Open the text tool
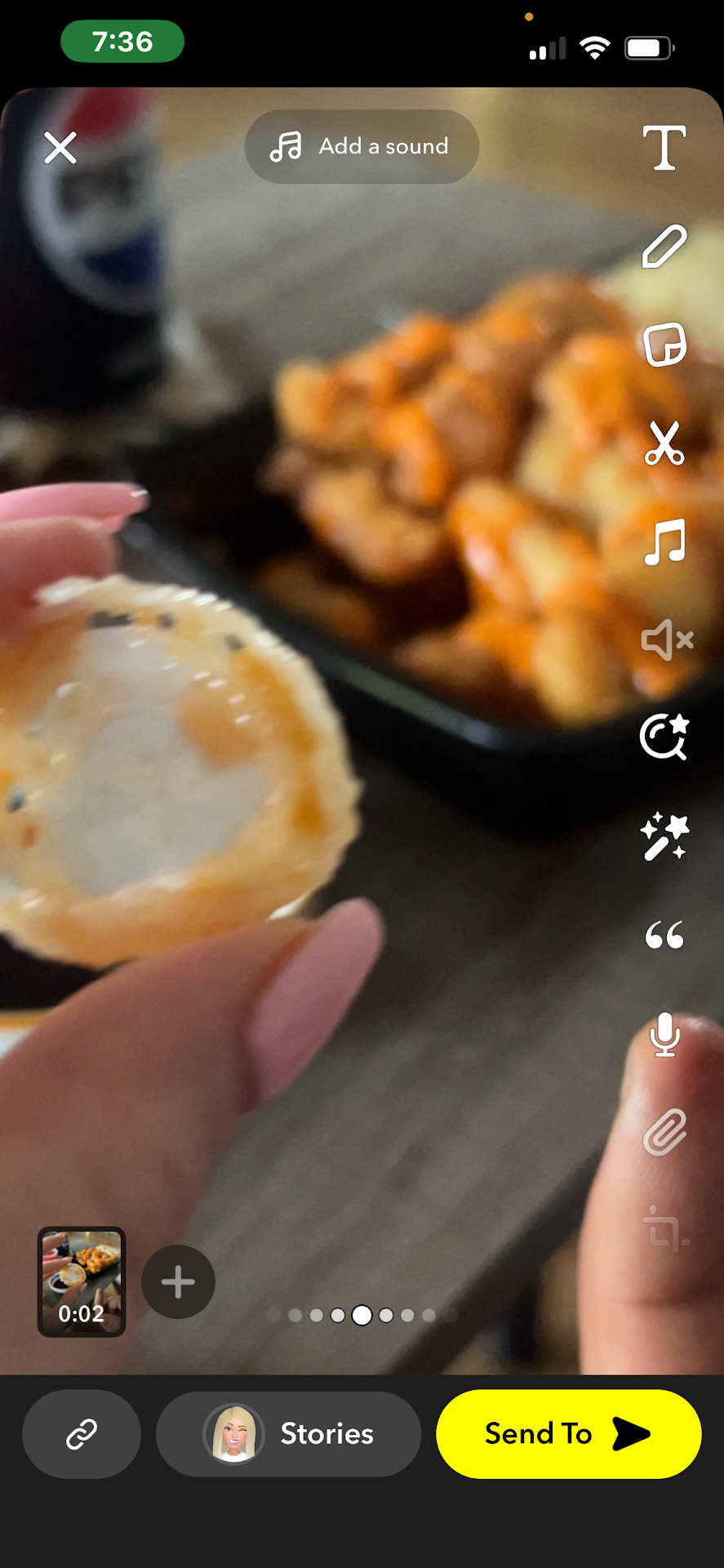Image resolution: width=724 pixels, height=1568 pixels. (664, 148)
